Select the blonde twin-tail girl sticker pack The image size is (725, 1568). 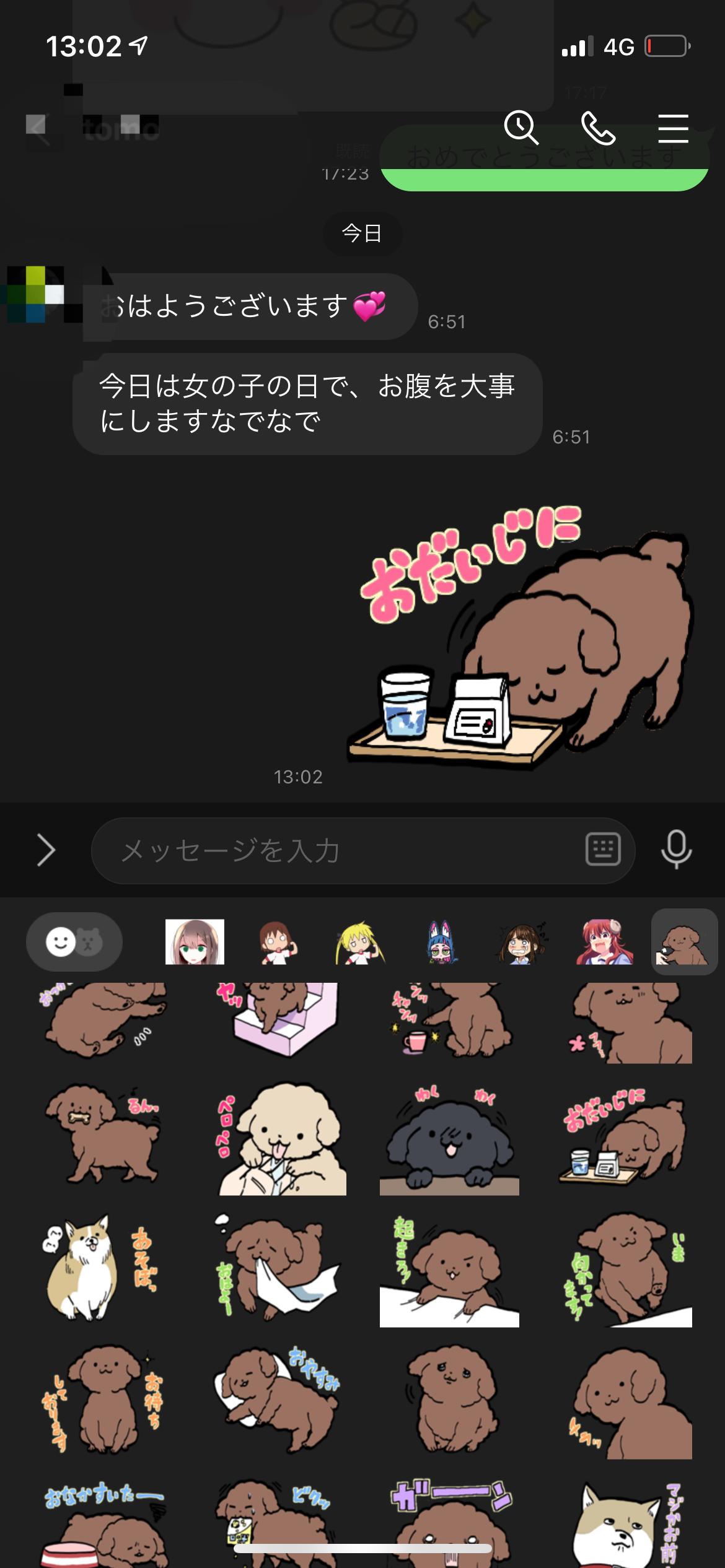pyautogui.click(x=359, y=942)
